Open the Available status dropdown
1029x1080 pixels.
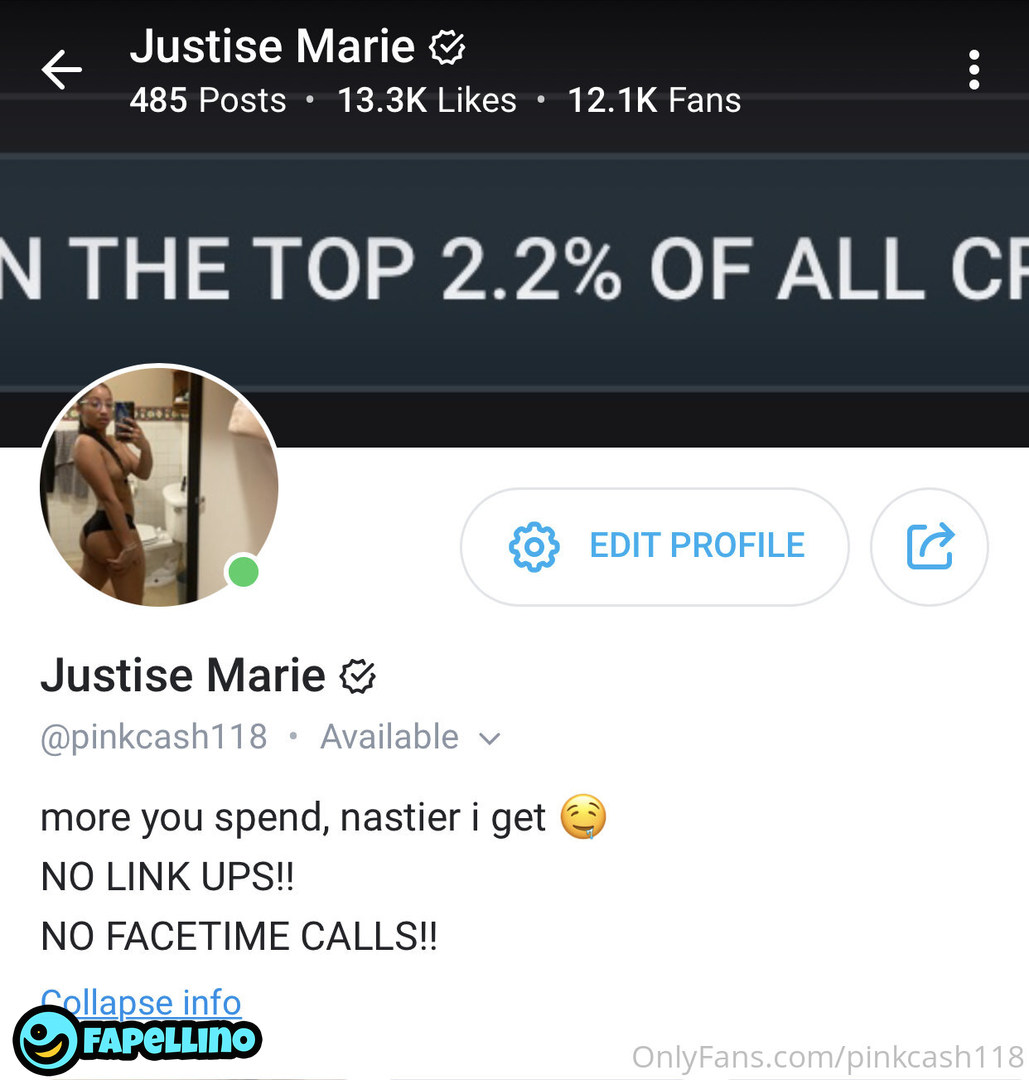(x=410, y=738)
